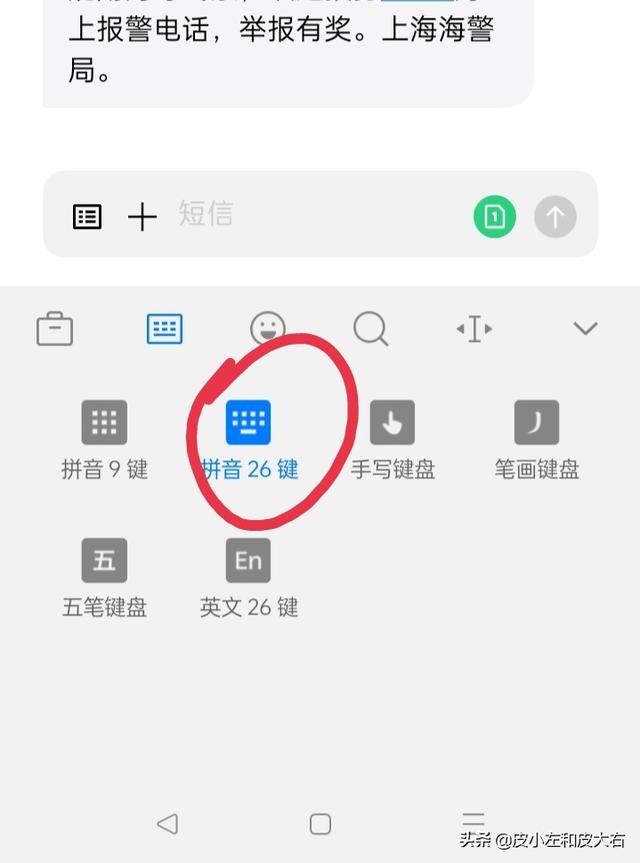Viewport: 640px width, 863px height.
Task: Go to the home screen
Action: click(x=320, y=823)
